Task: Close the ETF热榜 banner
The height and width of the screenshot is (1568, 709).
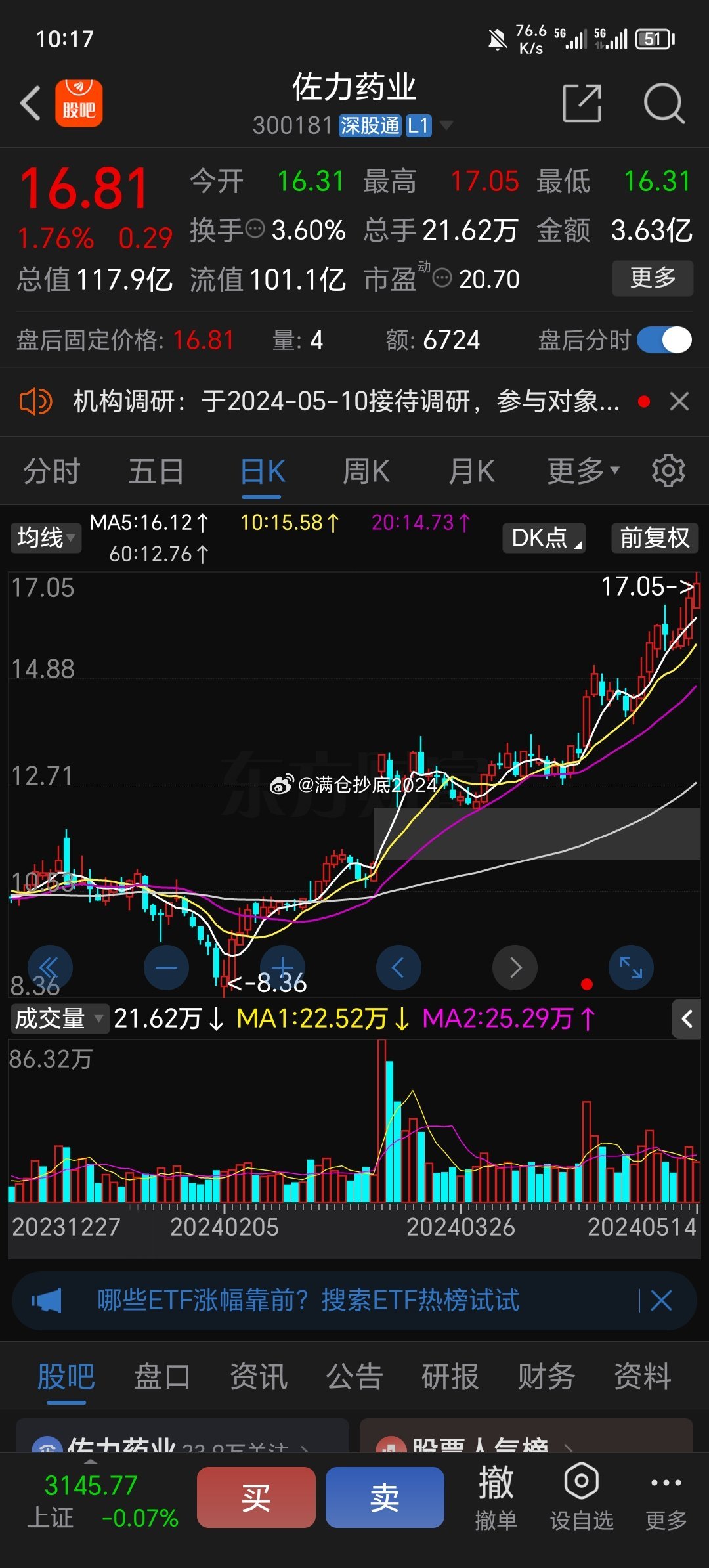Action: [x=661, y=1300]
